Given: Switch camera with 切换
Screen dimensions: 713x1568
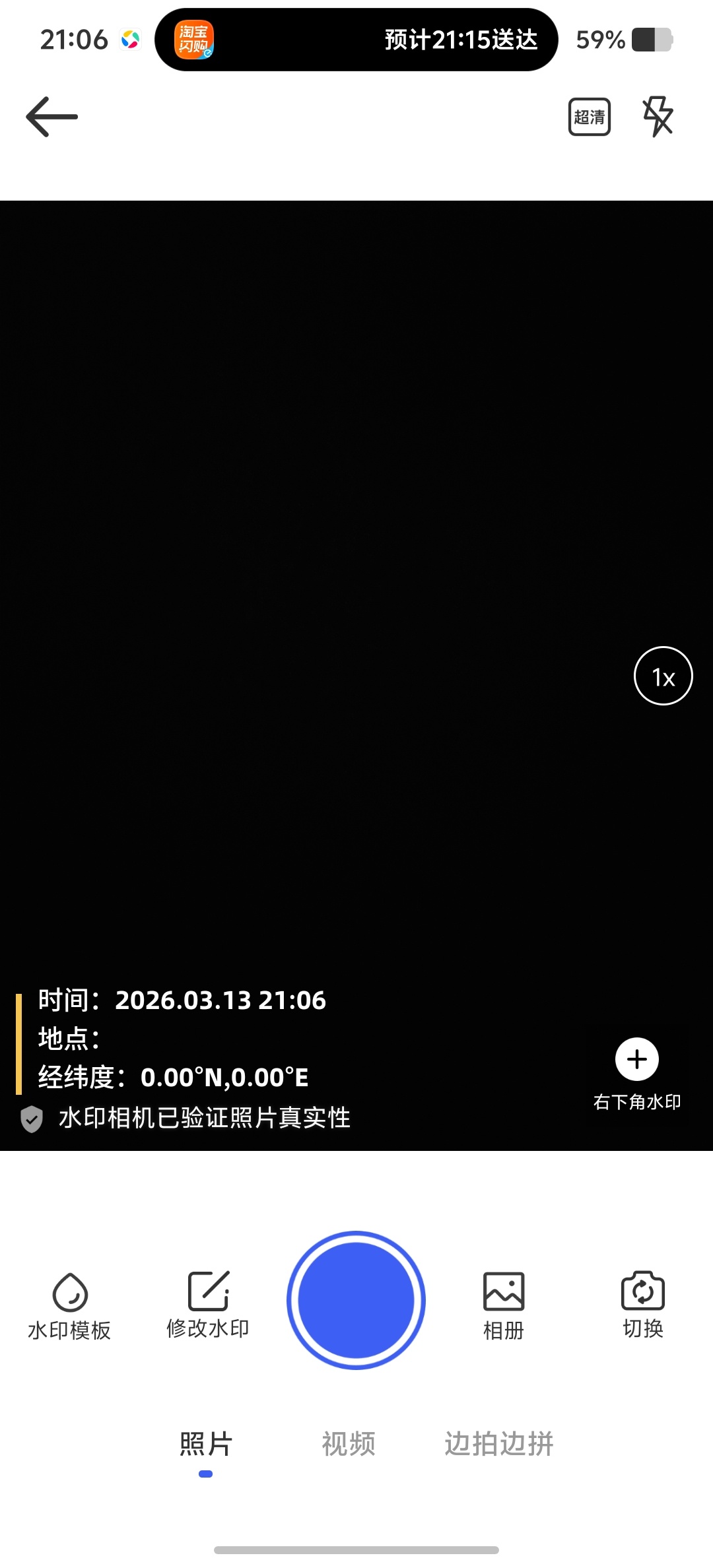Looking at the screenshot, I should [643, 1305].
